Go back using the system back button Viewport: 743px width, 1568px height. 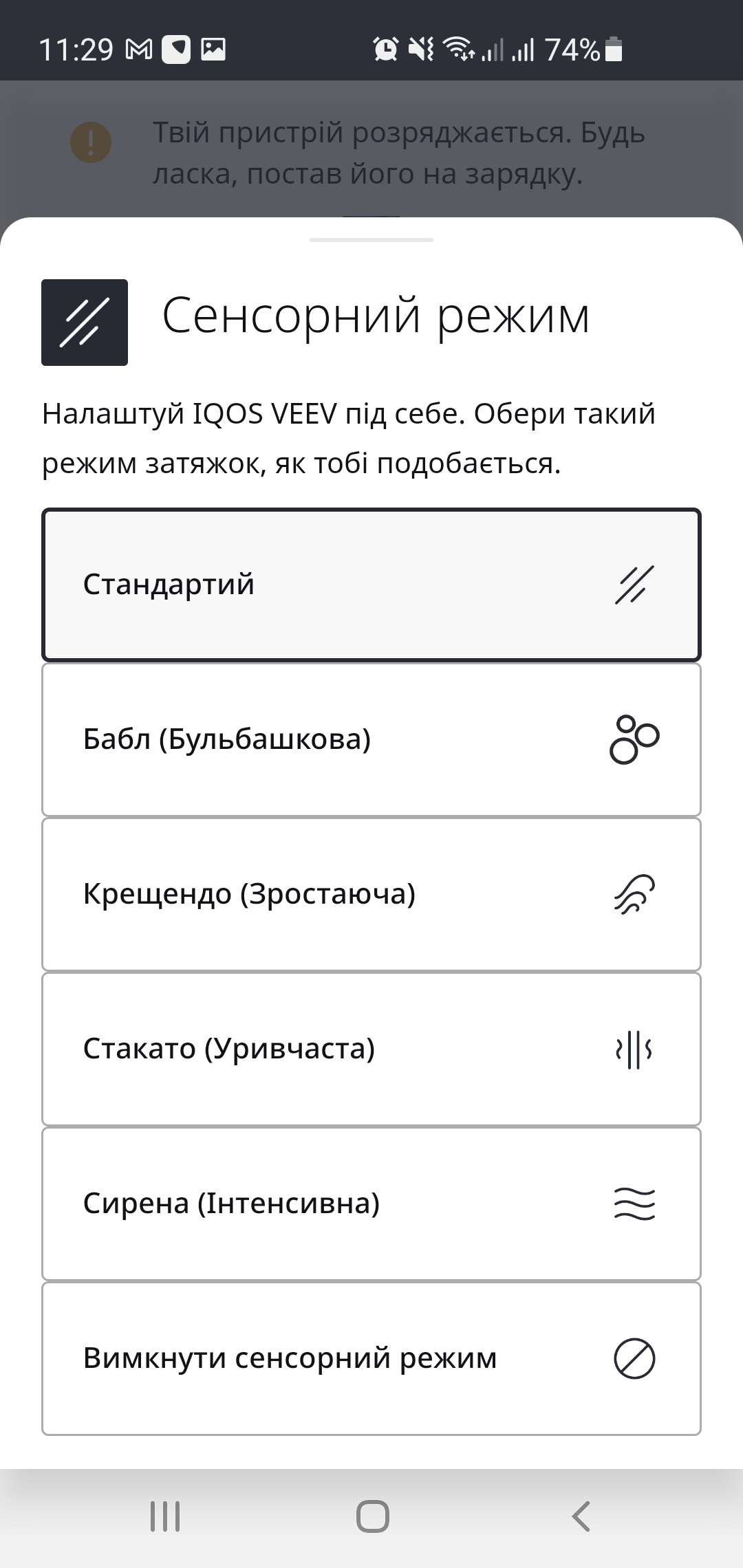pos(581,1516)
